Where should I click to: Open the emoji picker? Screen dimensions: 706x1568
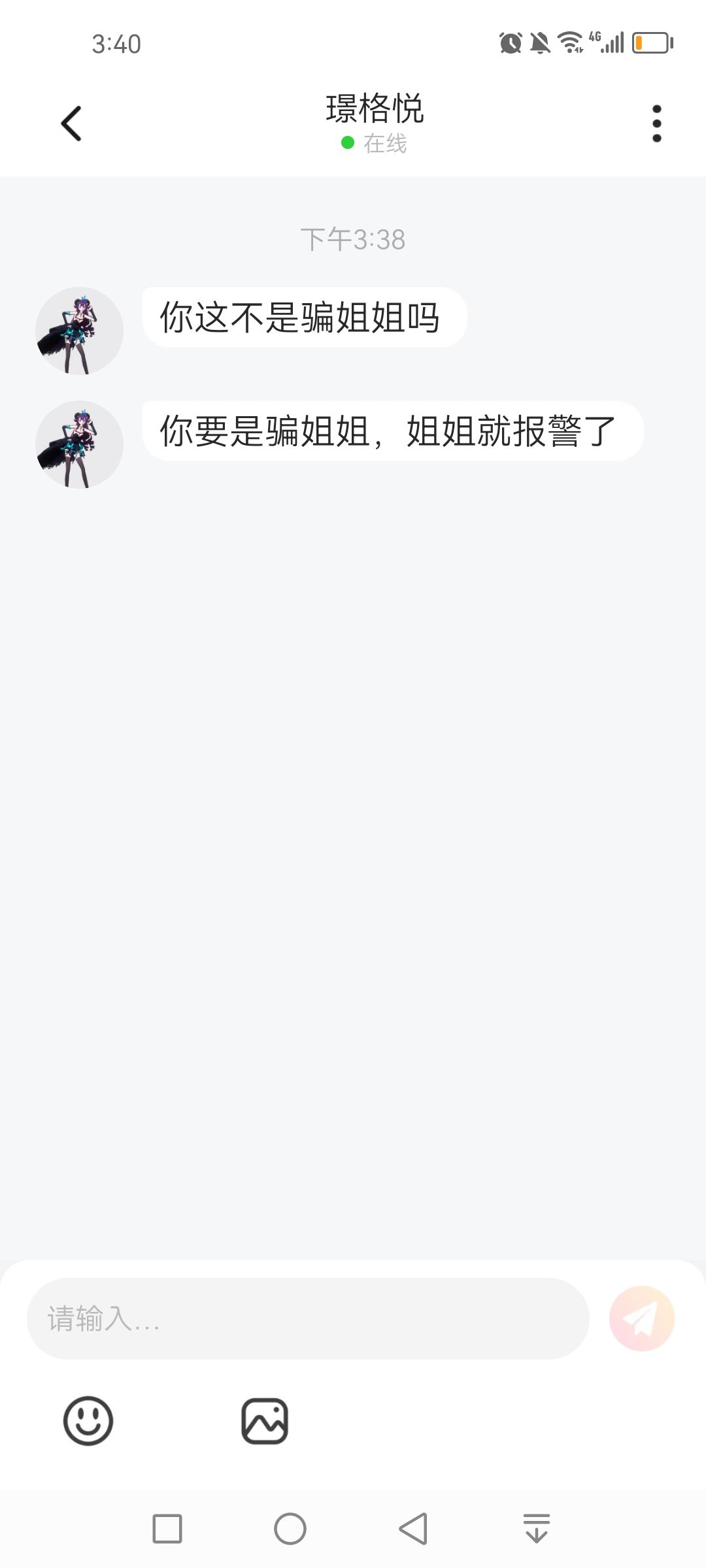pos(88,1420)
